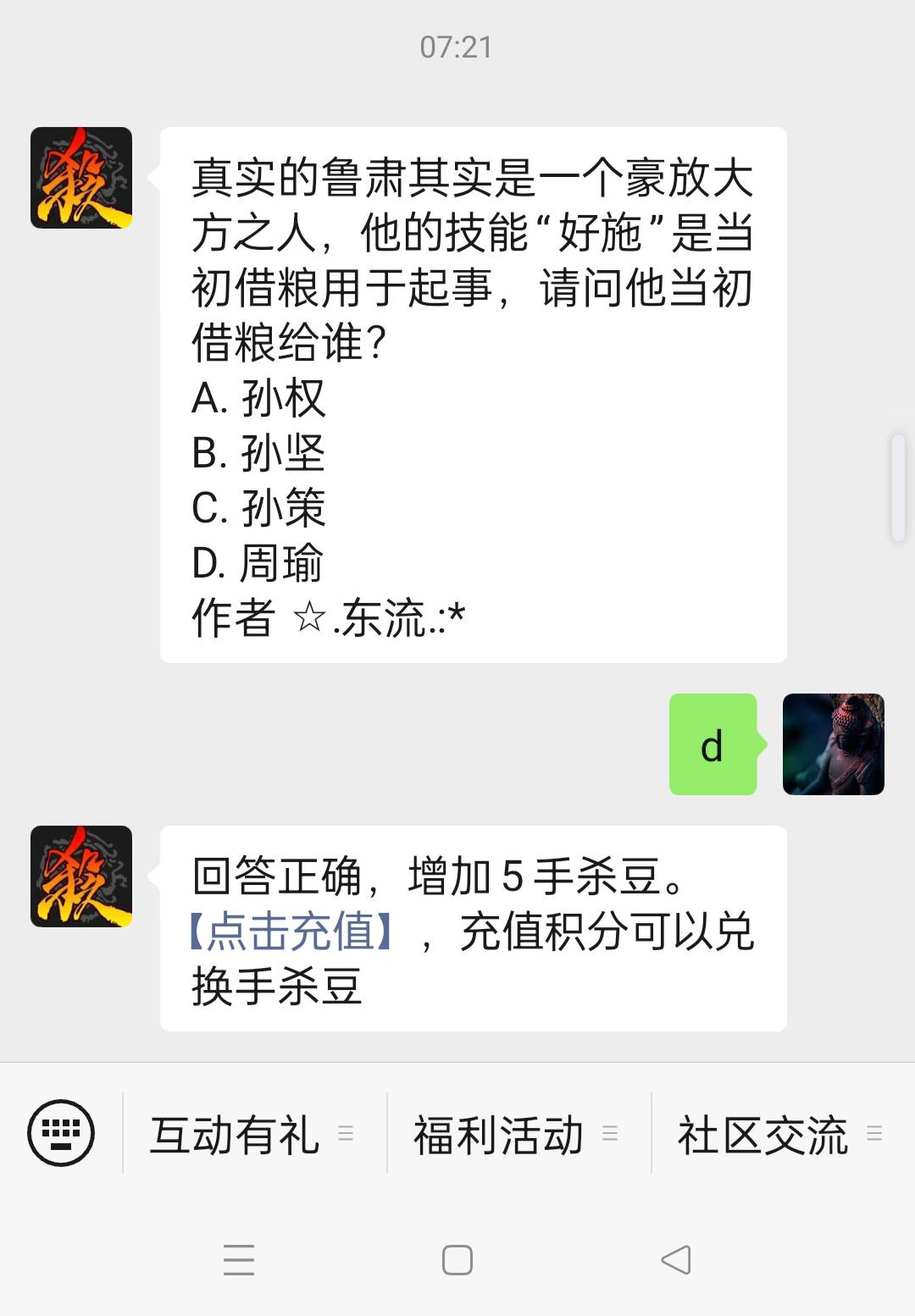
Task: Switch to keyboard input mode
Action: click(61, 1133)
